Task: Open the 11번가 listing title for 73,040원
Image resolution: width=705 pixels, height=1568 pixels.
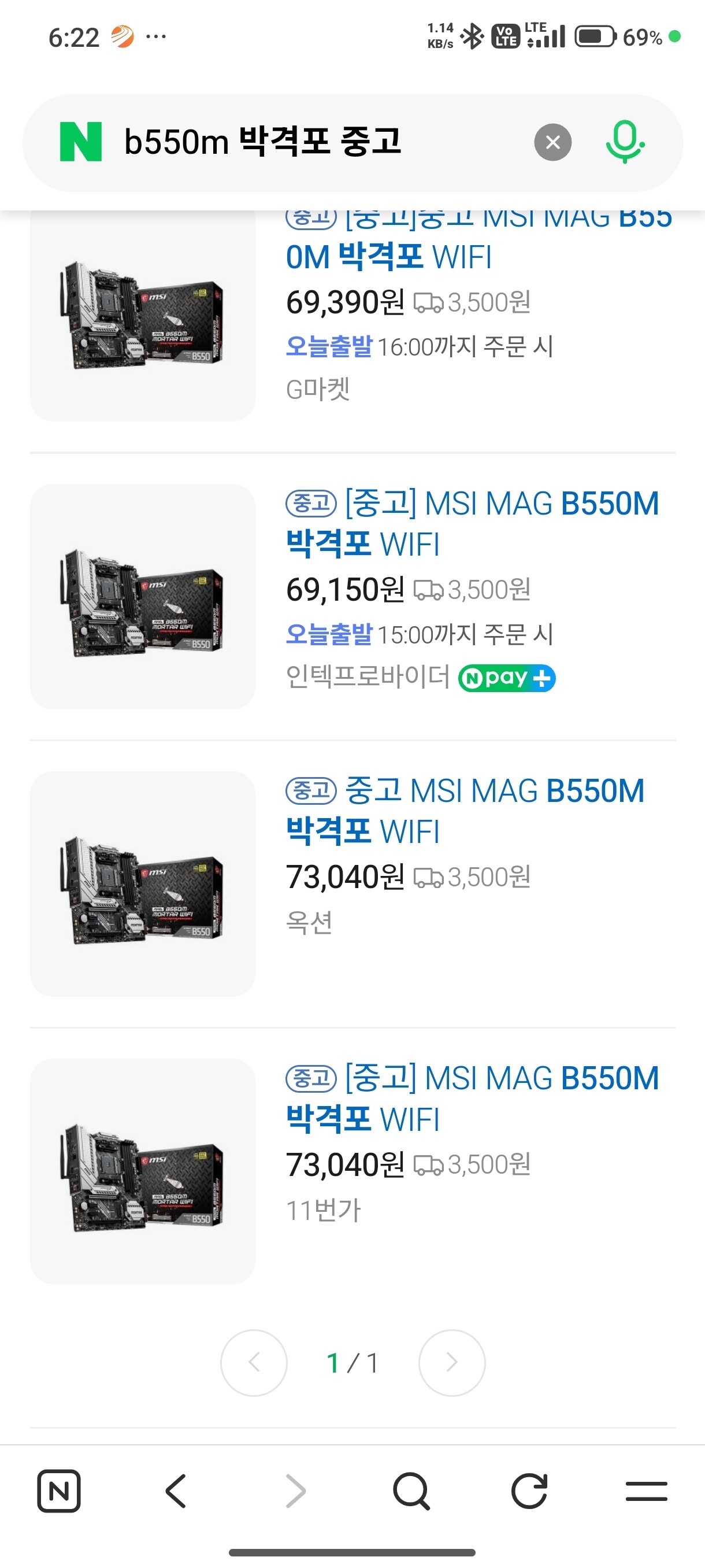Action: (x=472, y=1098)
